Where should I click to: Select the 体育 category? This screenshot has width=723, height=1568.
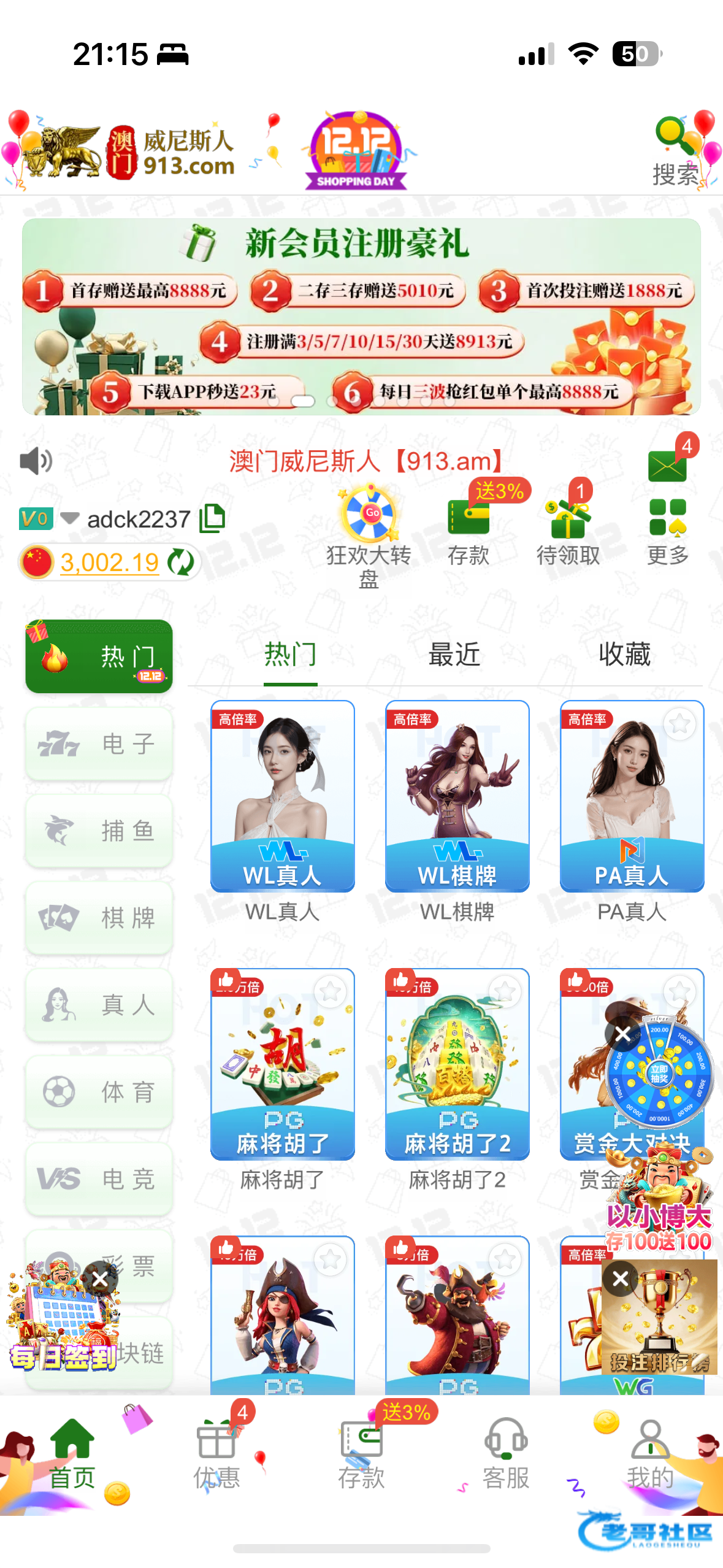(99, 1092)
